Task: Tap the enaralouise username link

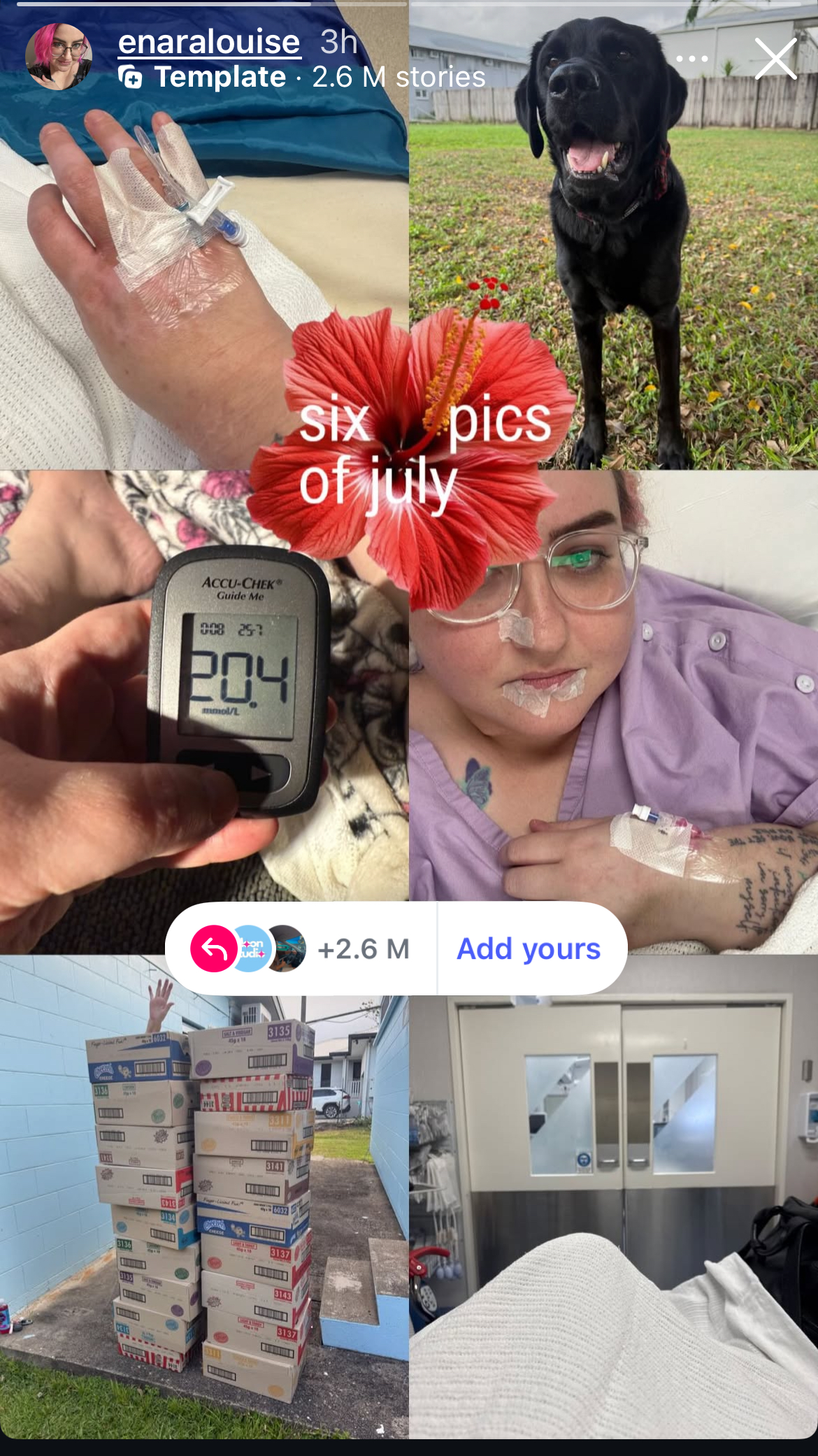Action: click(x=209, y=42)
